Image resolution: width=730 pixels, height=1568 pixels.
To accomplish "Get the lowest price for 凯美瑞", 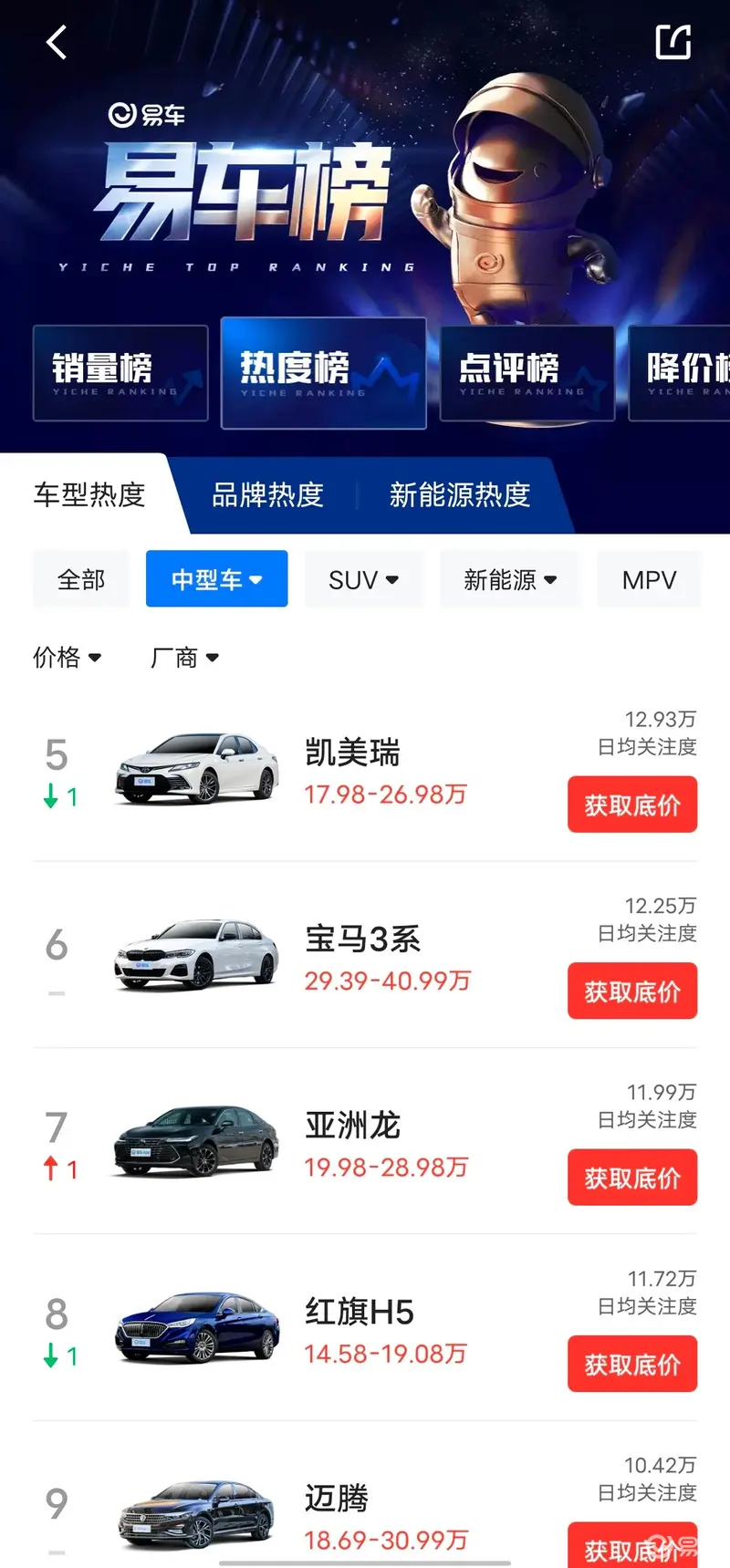I will click(x=631, y=805).
